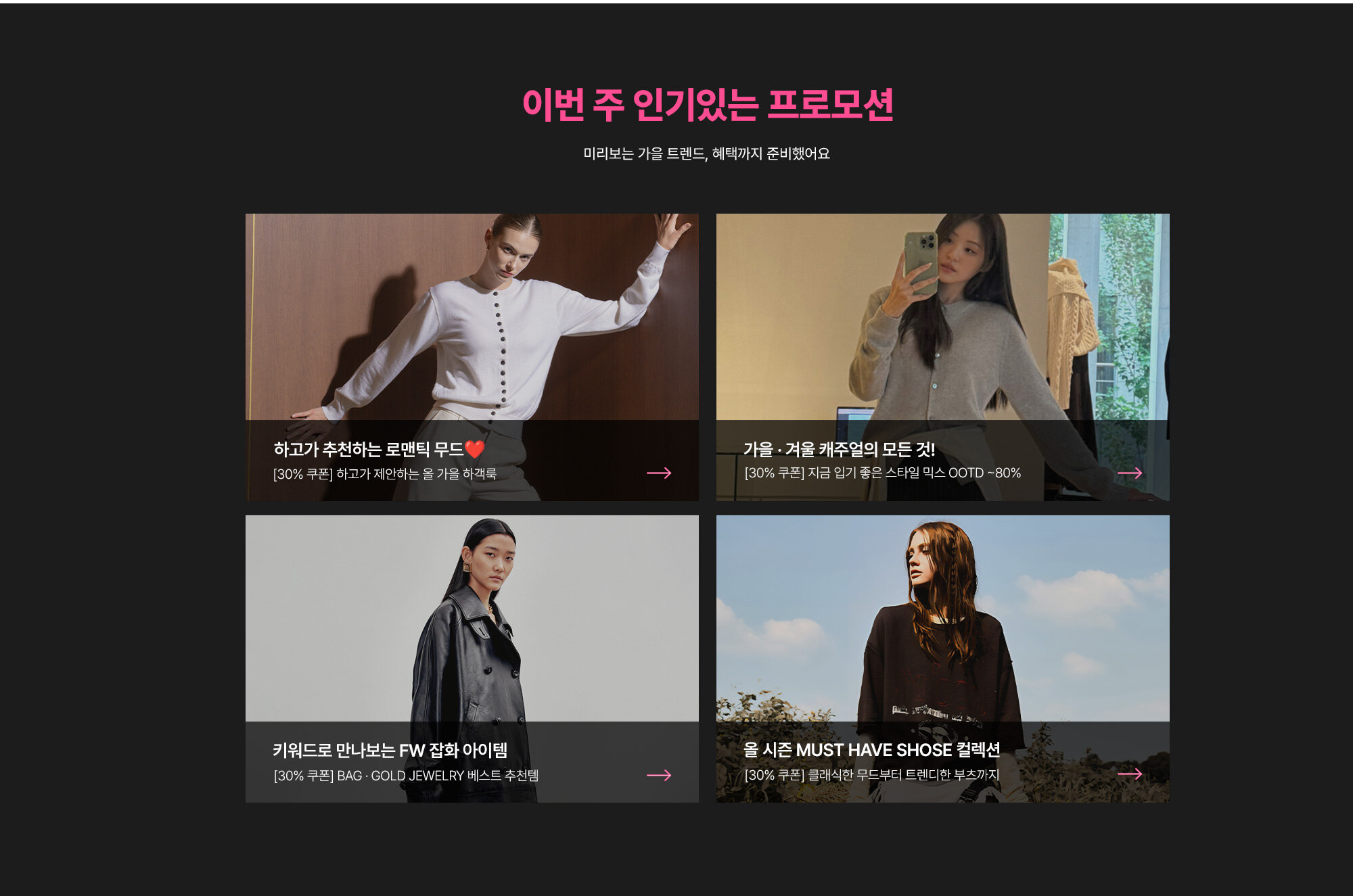
Task: Open the 하고가 추천하는 로맨틱 무드 promotion card
Action: point(472,357)
